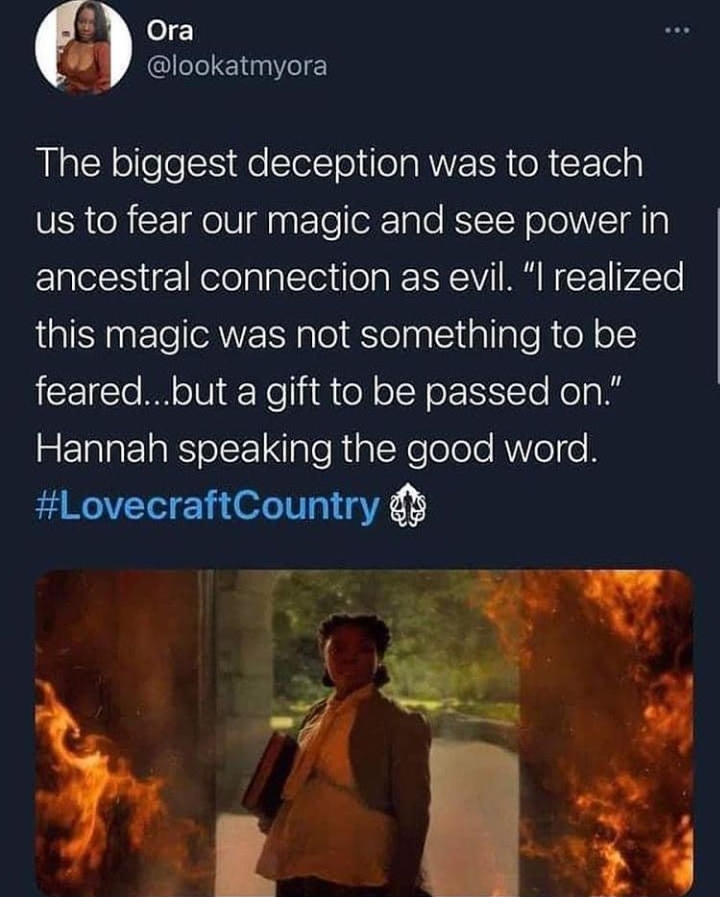Open the tweet's three-dot overflow menu
Screen dimensions: 720x897
coord(678,29)
